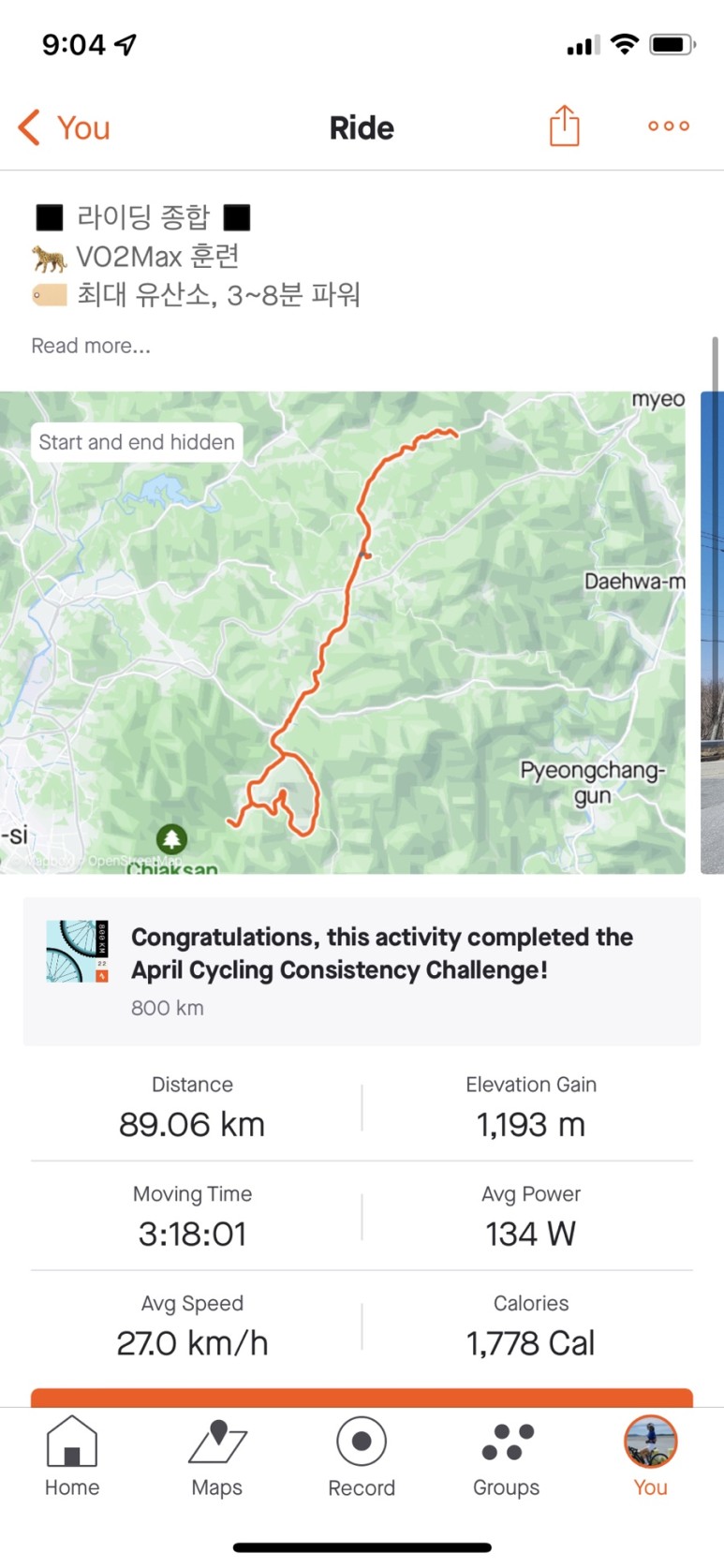
Task: Share this ride activity
Action: pos(564,126)
